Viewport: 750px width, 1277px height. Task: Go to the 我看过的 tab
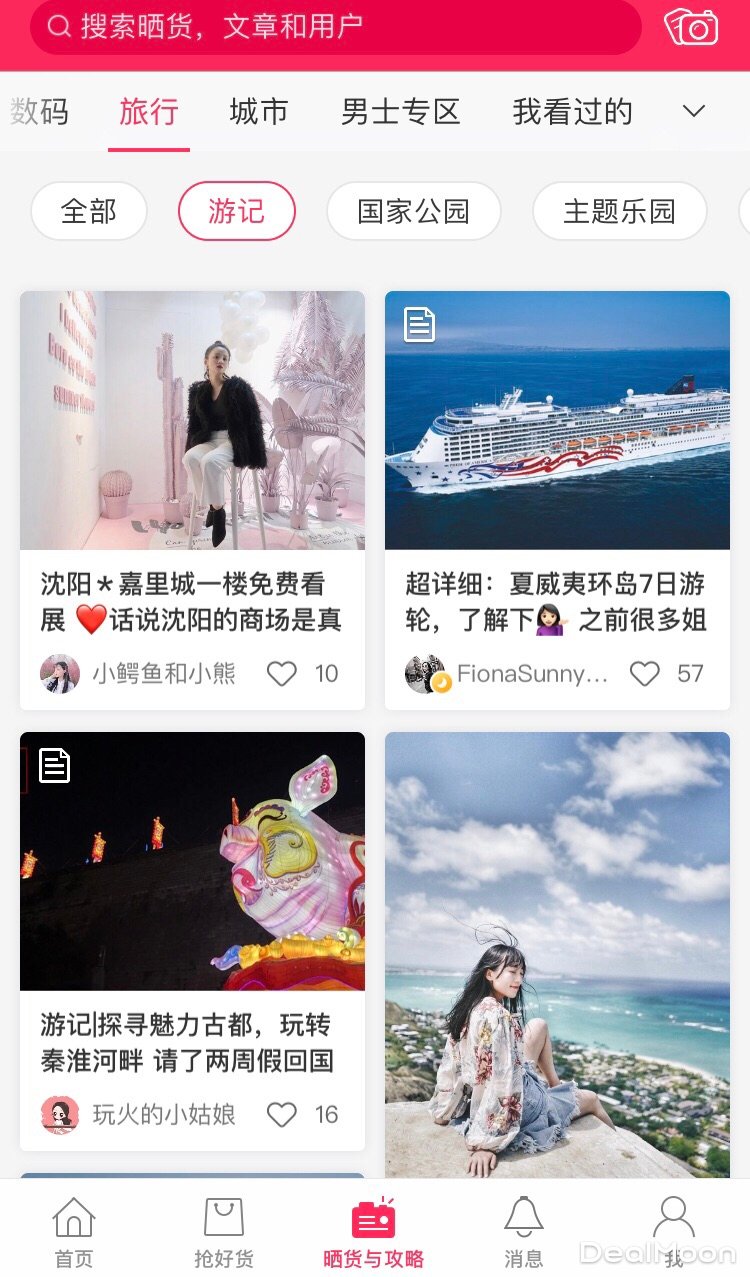(x=572, y=111)
